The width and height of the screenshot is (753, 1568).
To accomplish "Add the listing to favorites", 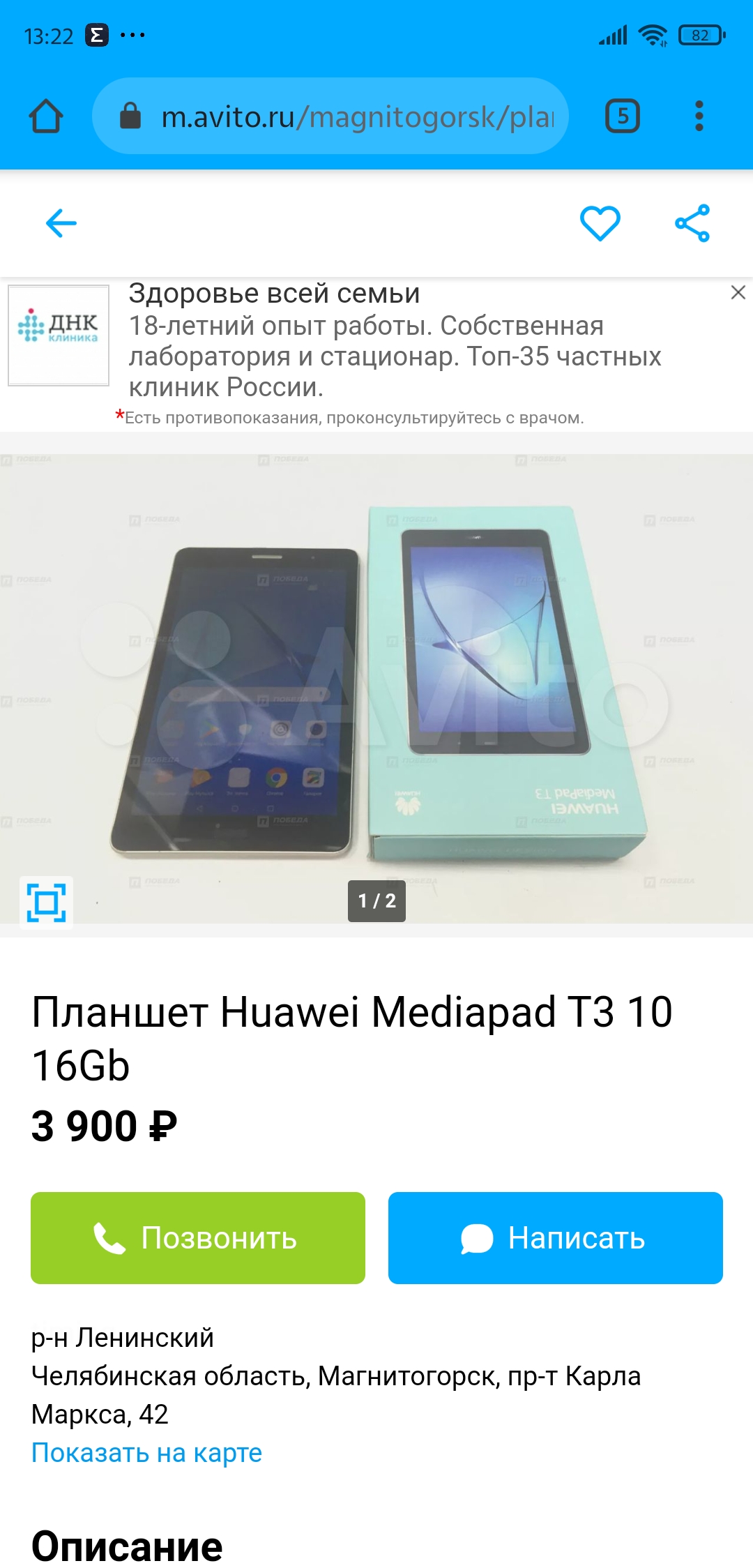I will click(600, 223).
